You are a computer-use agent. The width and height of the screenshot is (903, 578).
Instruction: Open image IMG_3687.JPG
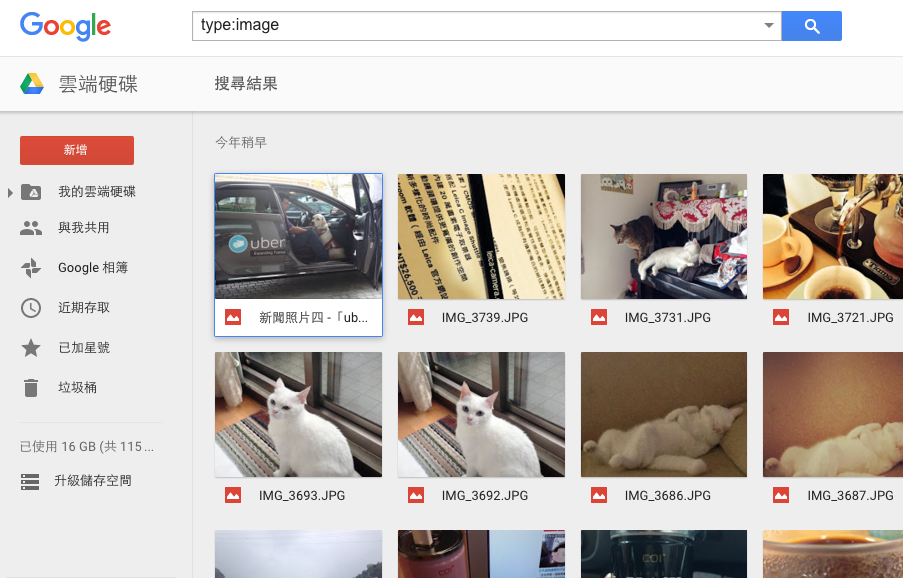click(x=832, y=414)
